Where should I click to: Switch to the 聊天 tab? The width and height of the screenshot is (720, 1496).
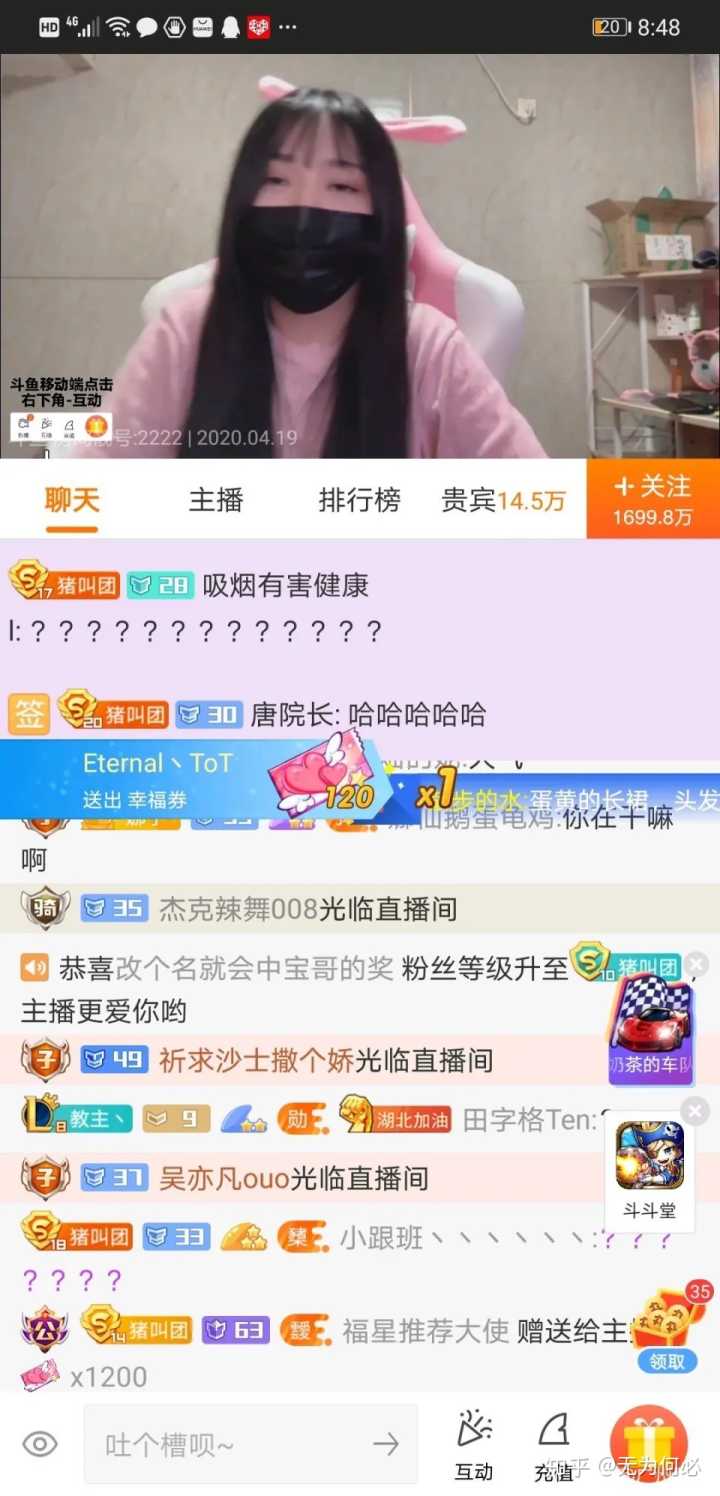click(x=72, y=500)
